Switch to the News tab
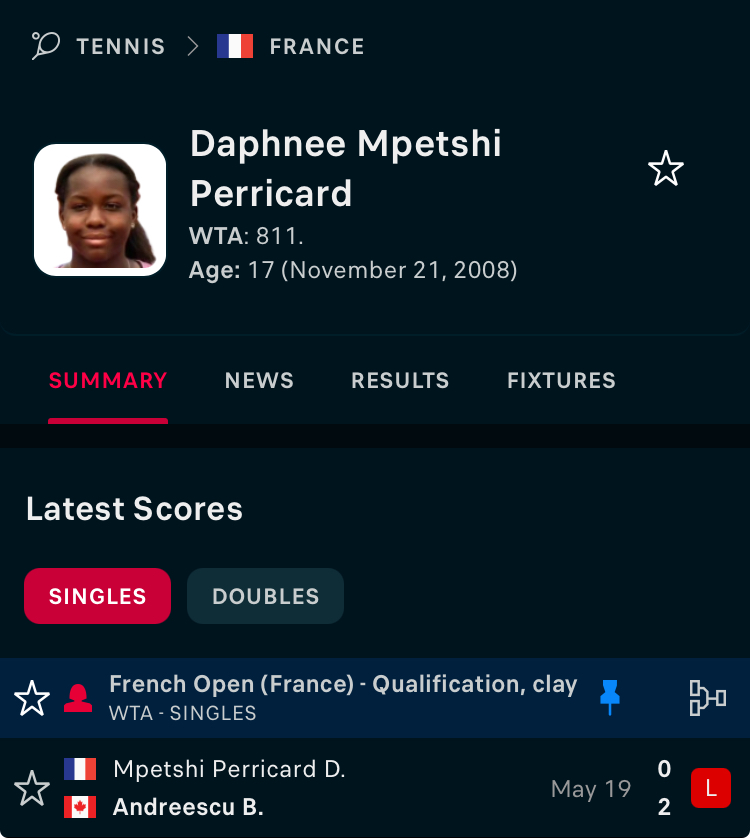This screenshot has width=750, height=838. coord(259,381)
